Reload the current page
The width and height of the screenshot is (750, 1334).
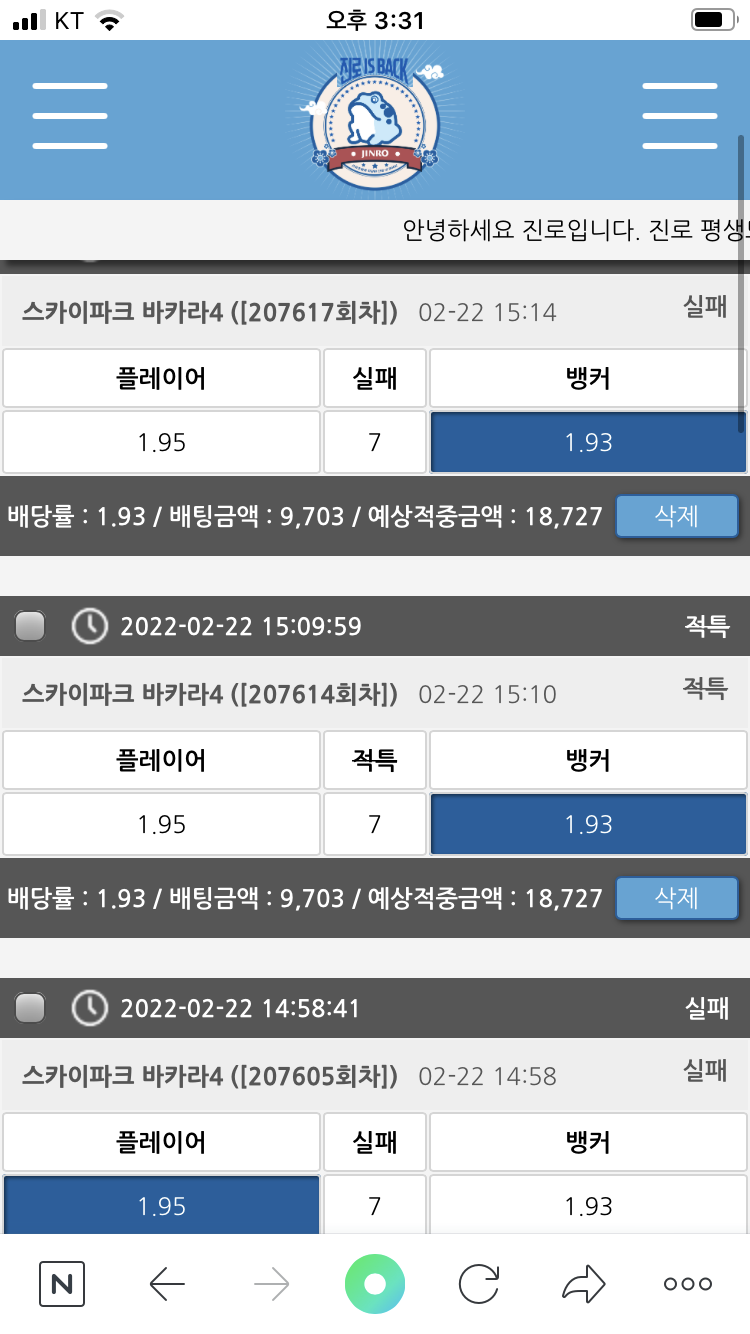(479, 1283)
